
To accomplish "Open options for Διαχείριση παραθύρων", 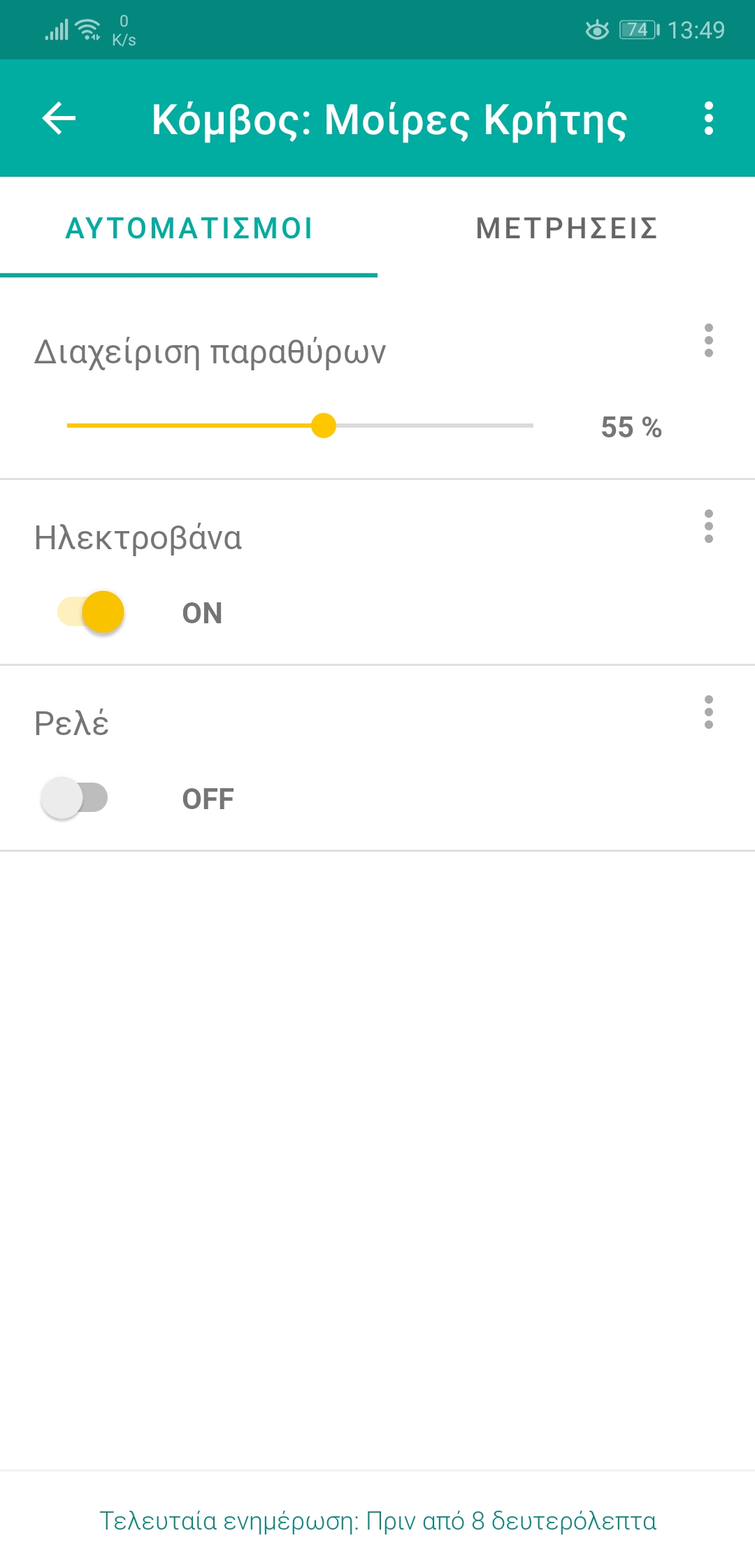I will click(709, 340).
